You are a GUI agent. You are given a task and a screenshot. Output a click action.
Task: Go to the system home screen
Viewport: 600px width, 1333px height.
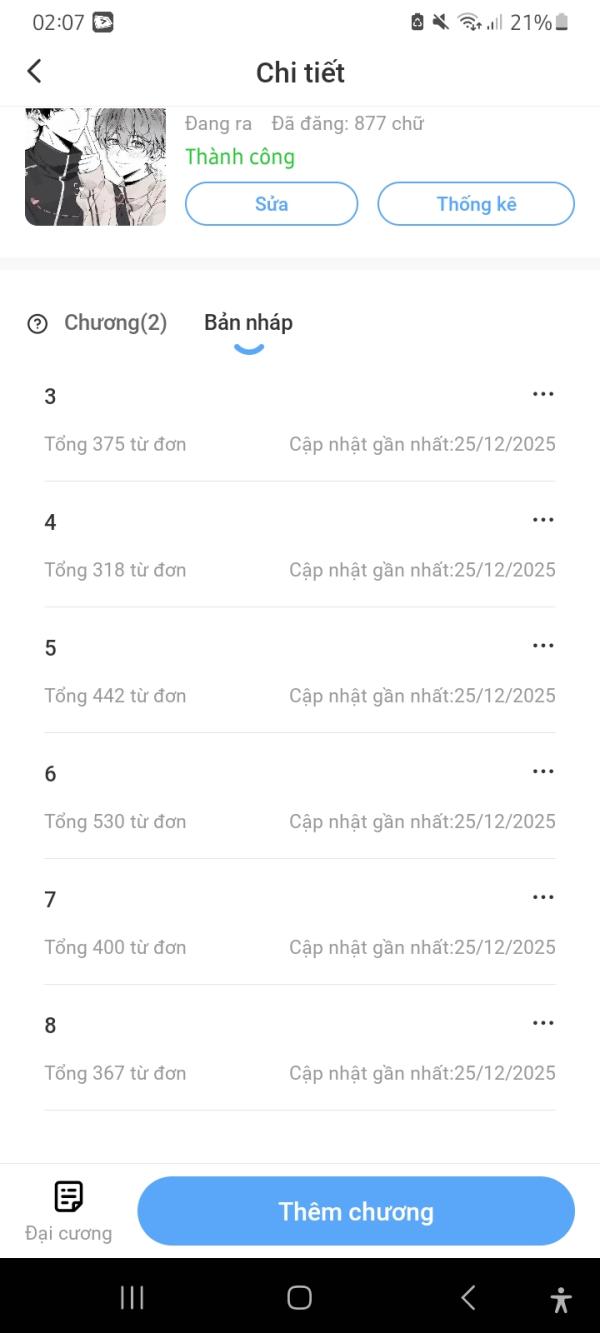click(299, 1297)
